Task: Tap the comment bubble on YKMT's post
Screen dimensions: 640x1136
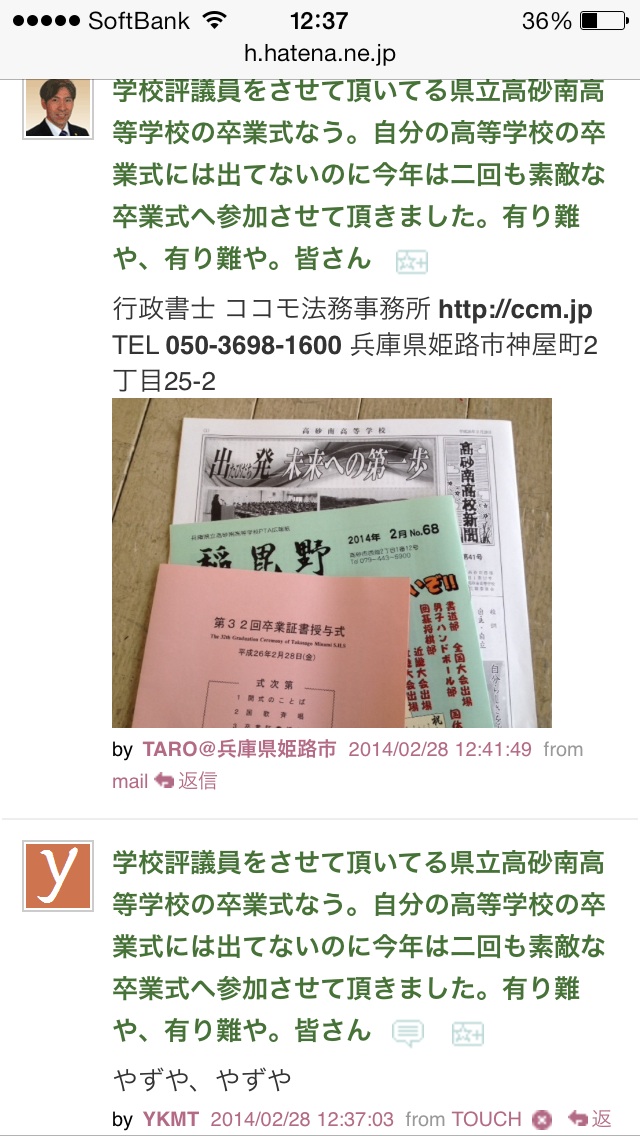Action: (407, 1034)
